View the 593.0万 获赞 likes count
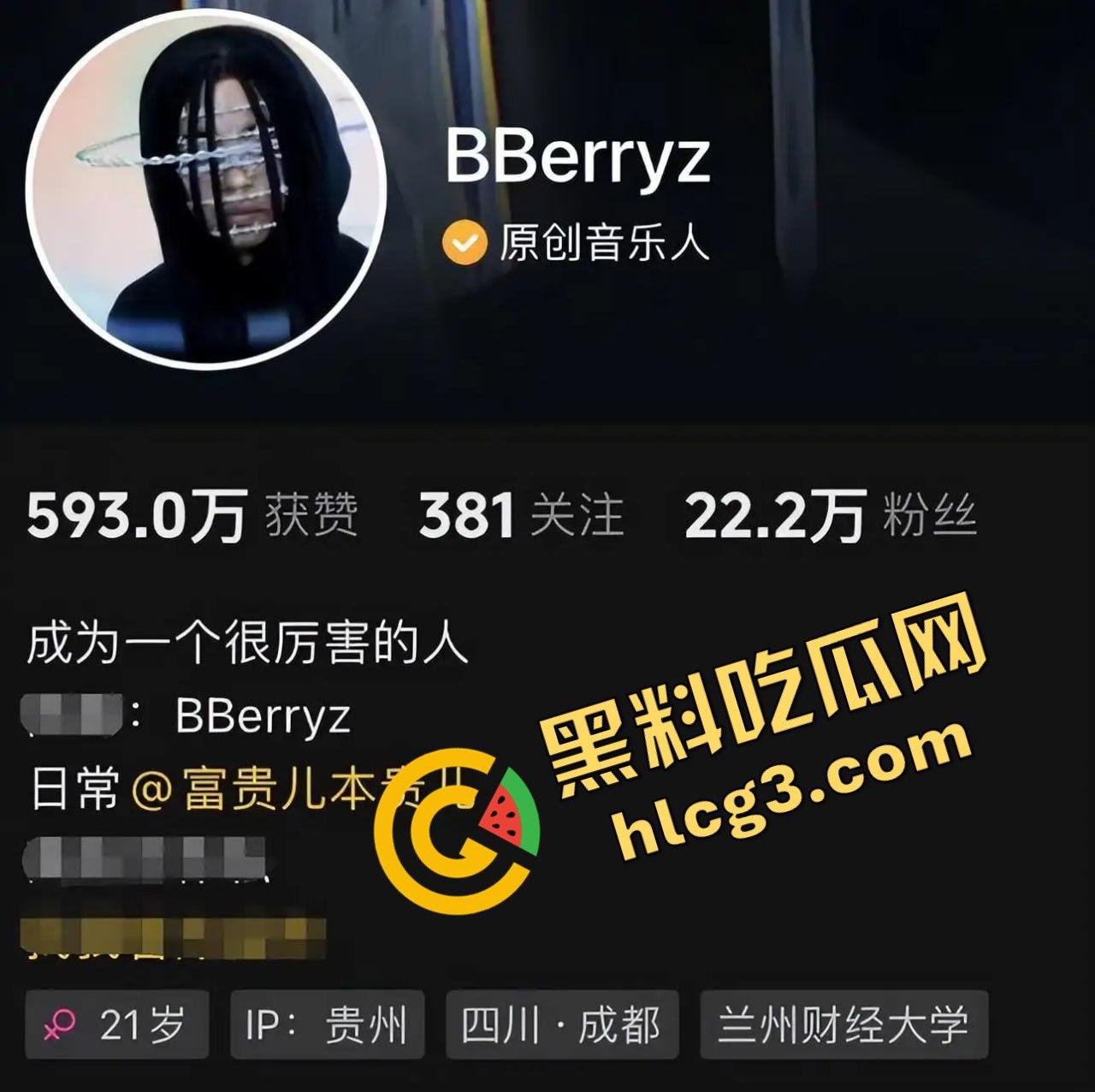 (192, 516)
